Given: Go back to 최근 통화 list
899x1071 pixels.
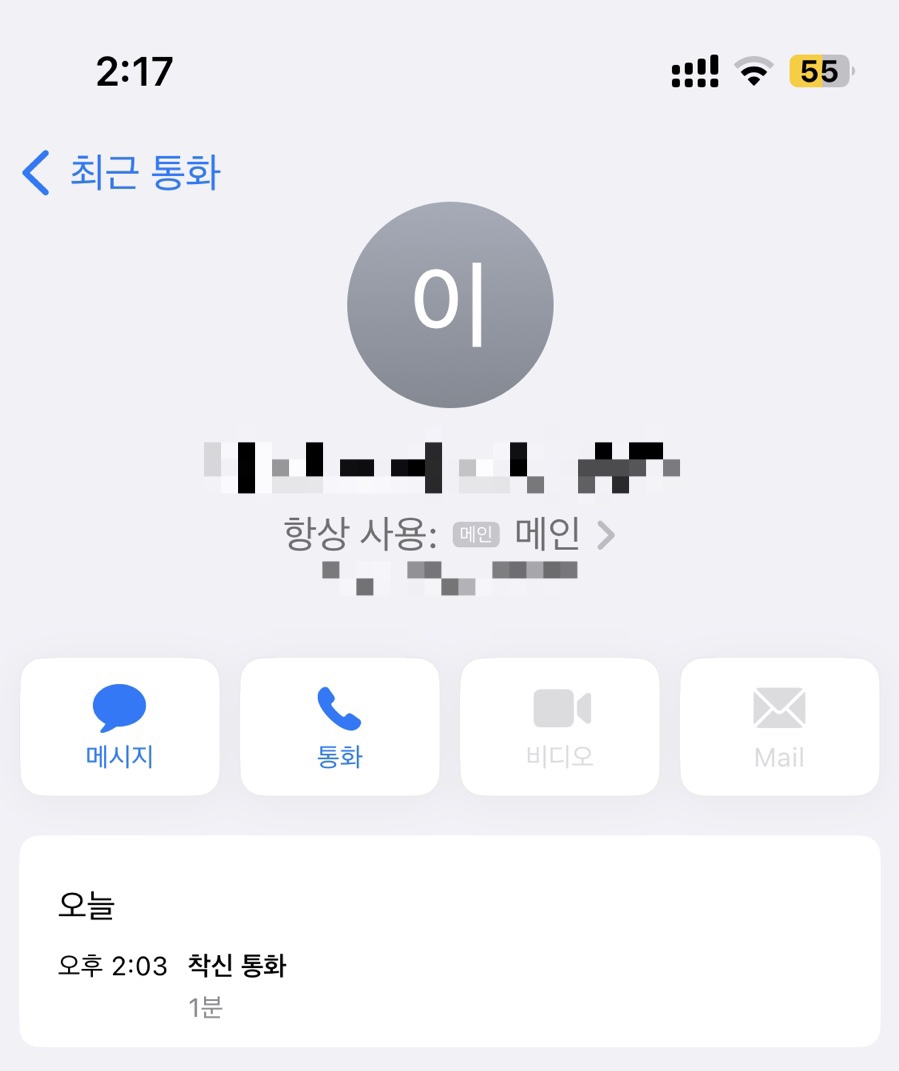Looking at the screenshot, I should pos(121,173).
